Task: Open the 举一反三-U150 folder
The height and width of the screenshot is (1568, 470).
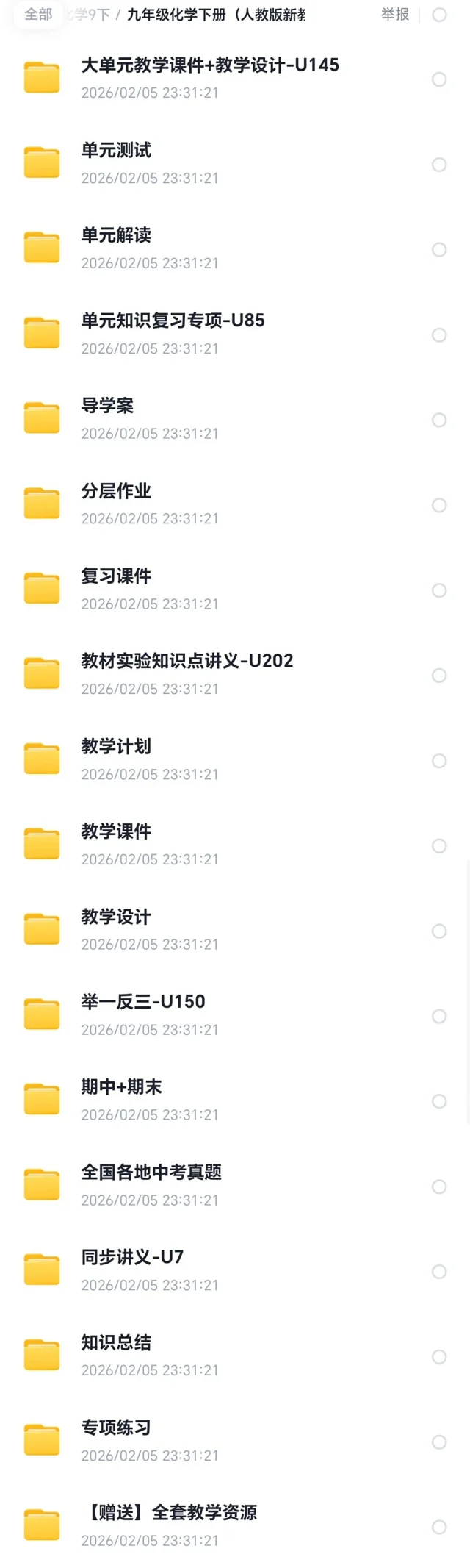Action: tap(143, 1001)
